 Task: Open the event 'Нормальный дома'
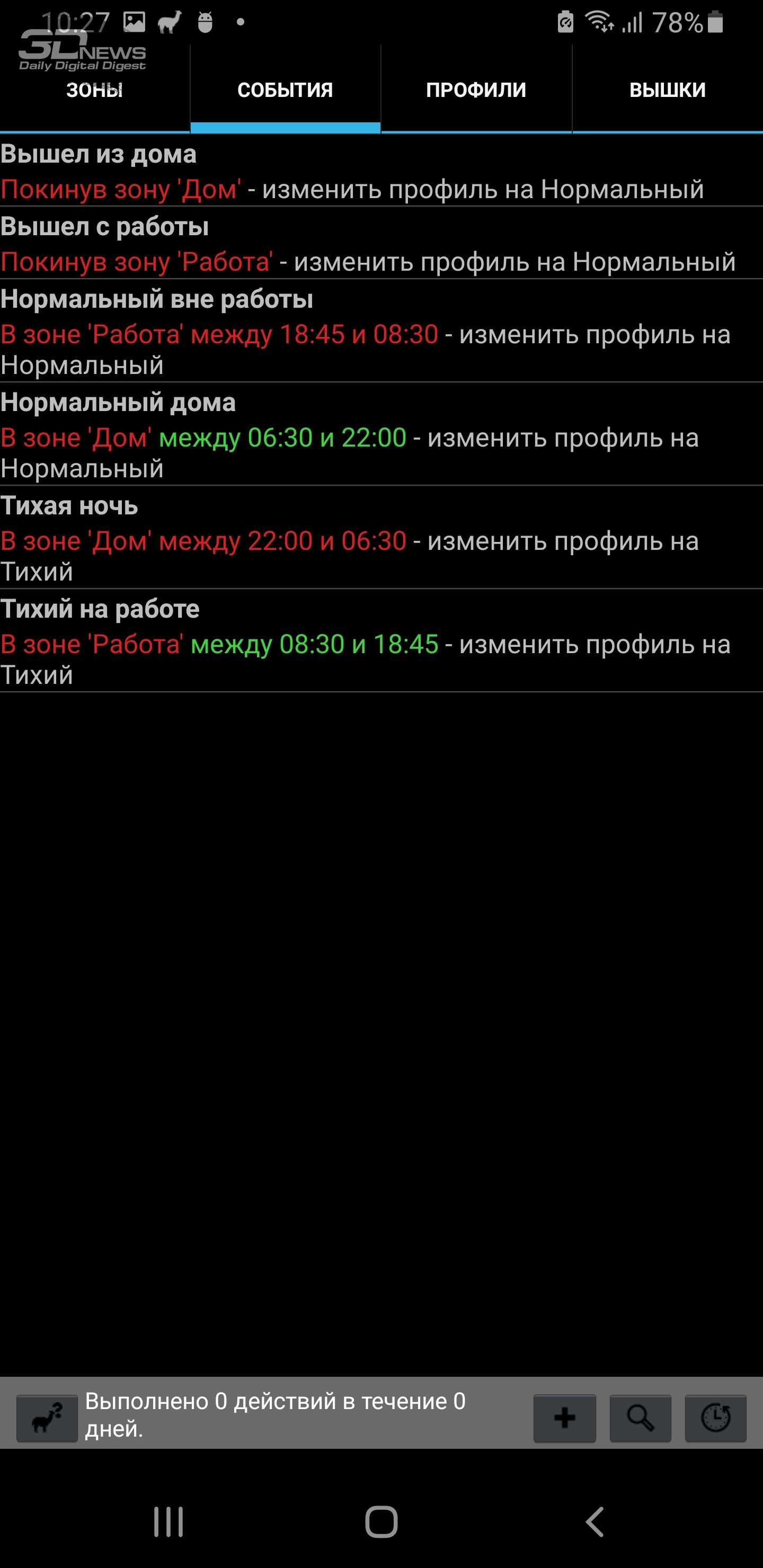tap(381, 434)
